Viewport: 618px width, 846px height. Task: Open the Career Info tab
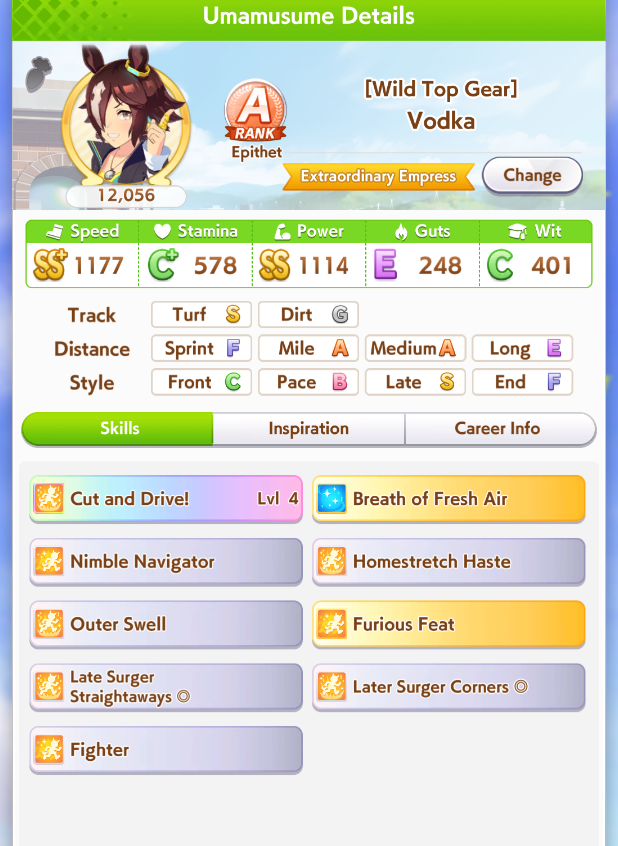(497, 428)
